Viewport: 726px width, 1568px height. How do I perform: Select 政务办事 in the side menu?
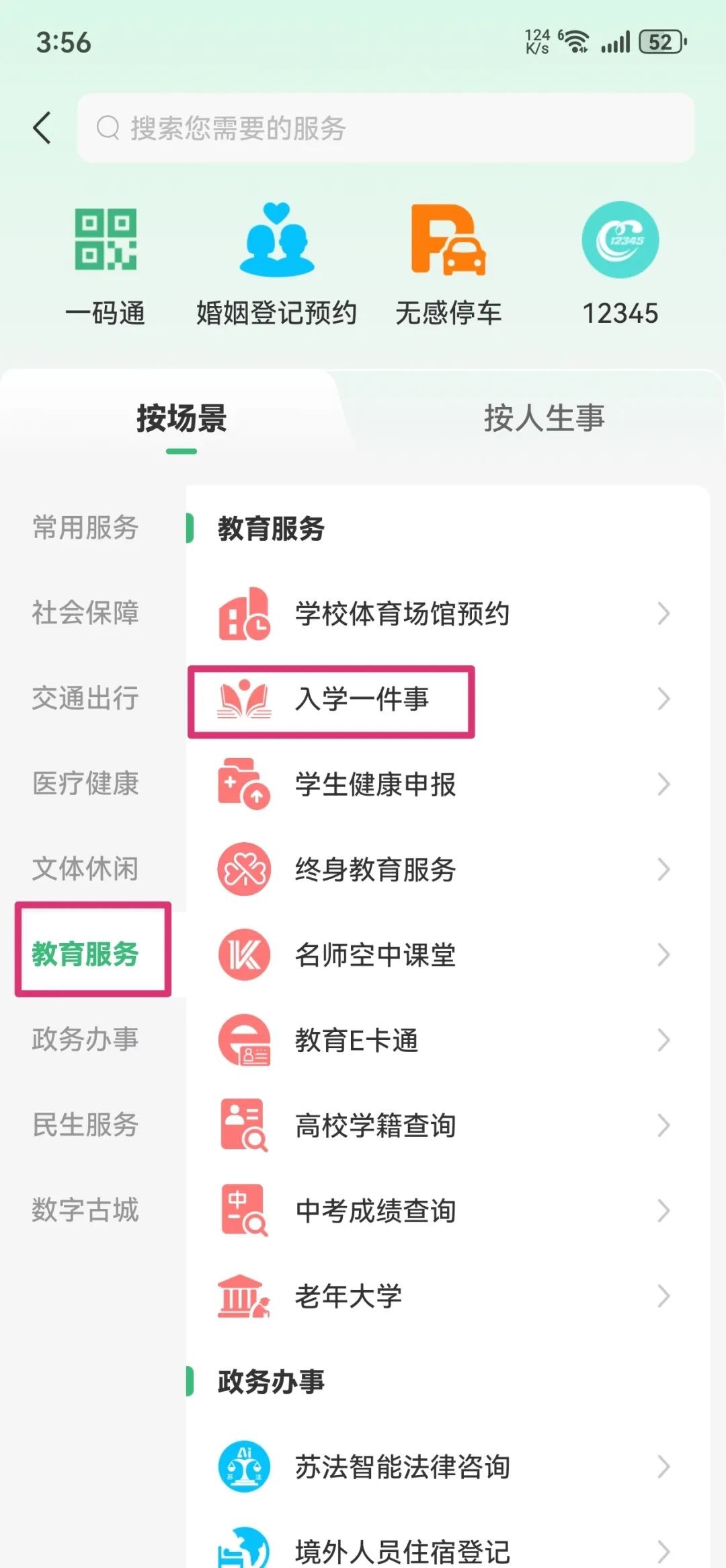click(x=85, y=1039)
